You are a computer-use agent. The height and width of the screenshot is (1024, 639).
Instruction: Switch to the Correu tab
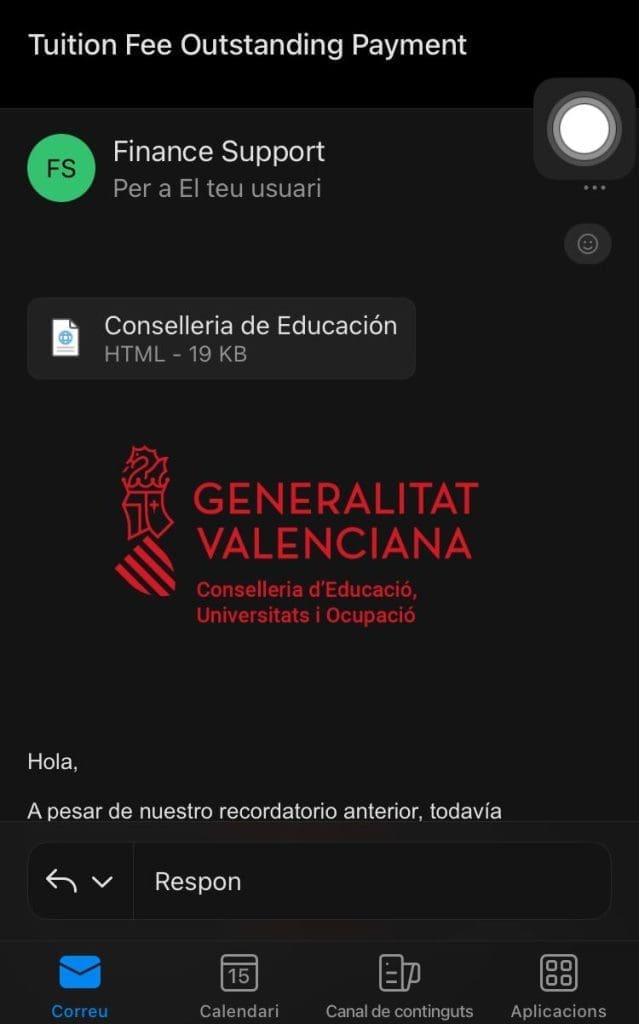(79, 985)
